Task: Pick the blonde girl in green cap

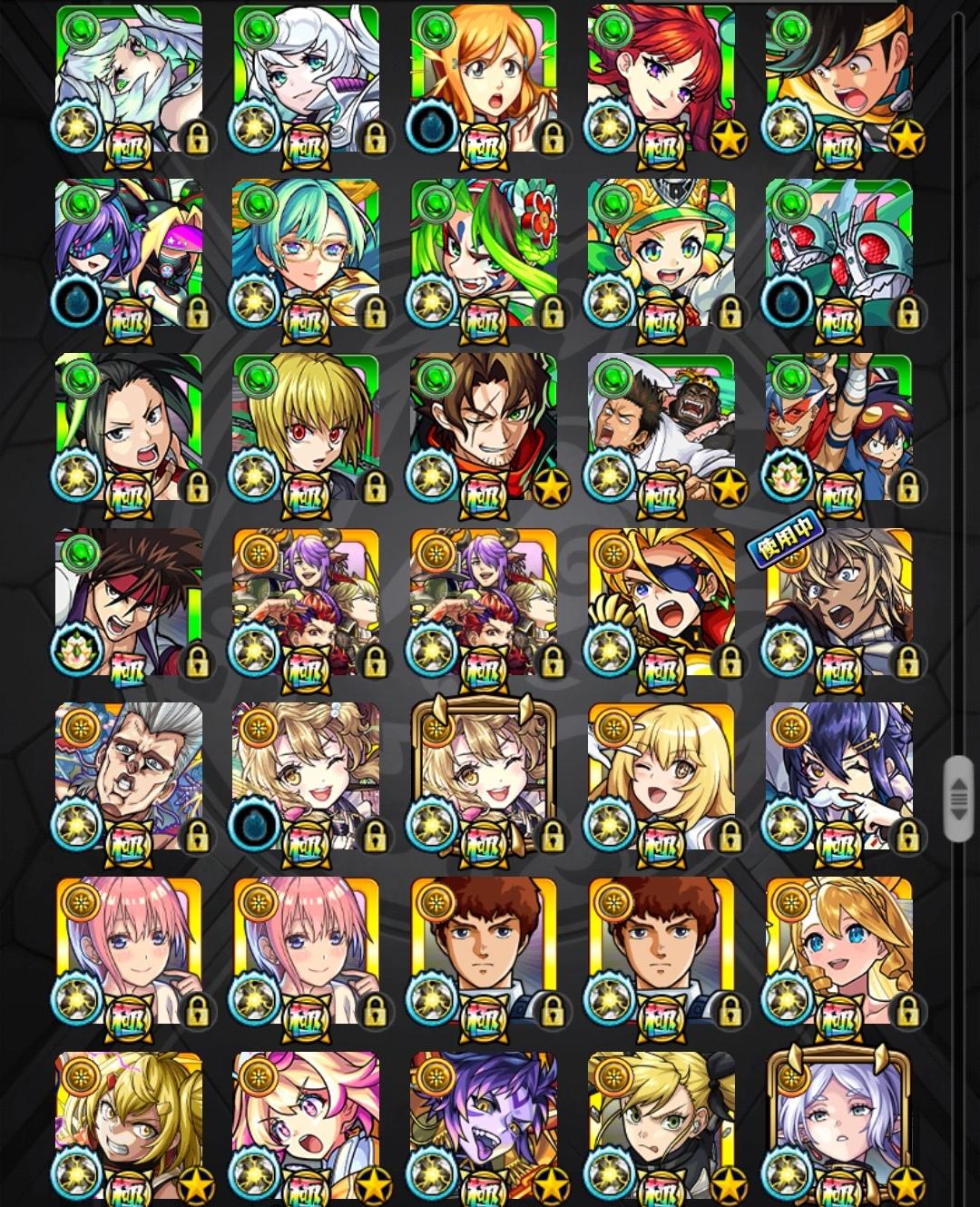Action: click(x=661, y=254)
